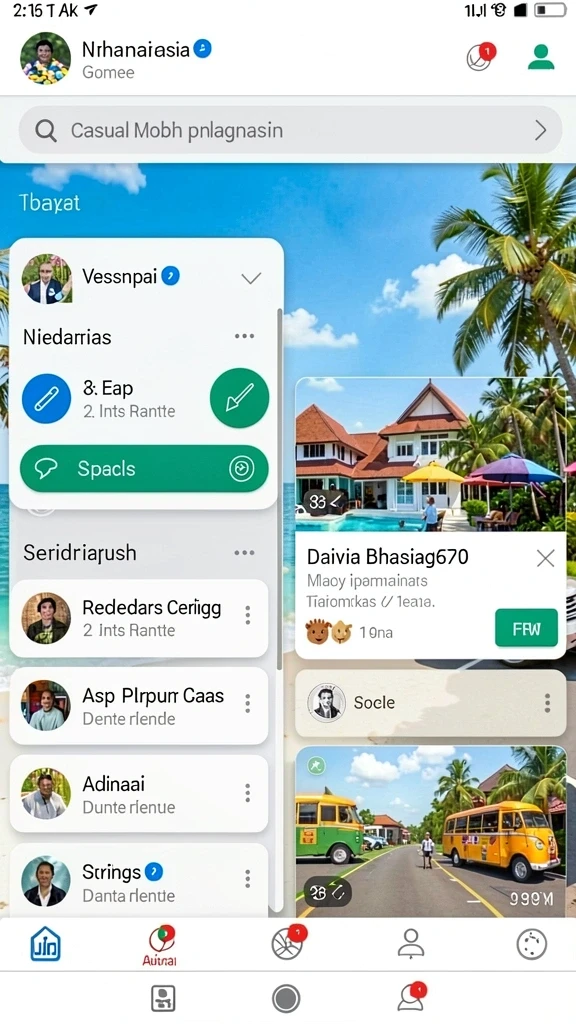Open the green profile icon in header

[541, 57]
